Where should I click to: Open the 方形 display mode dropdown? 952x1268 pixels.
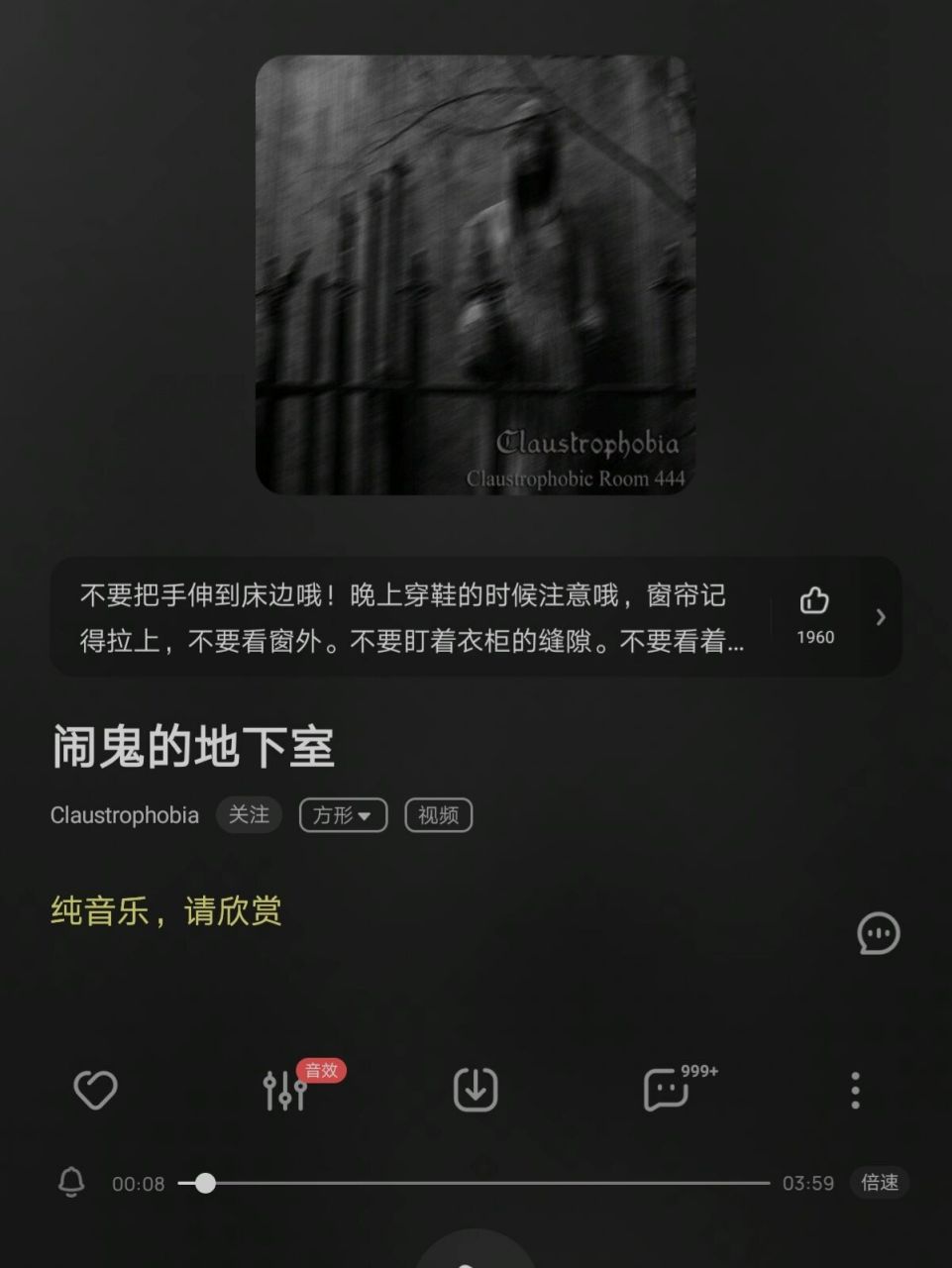342,815
